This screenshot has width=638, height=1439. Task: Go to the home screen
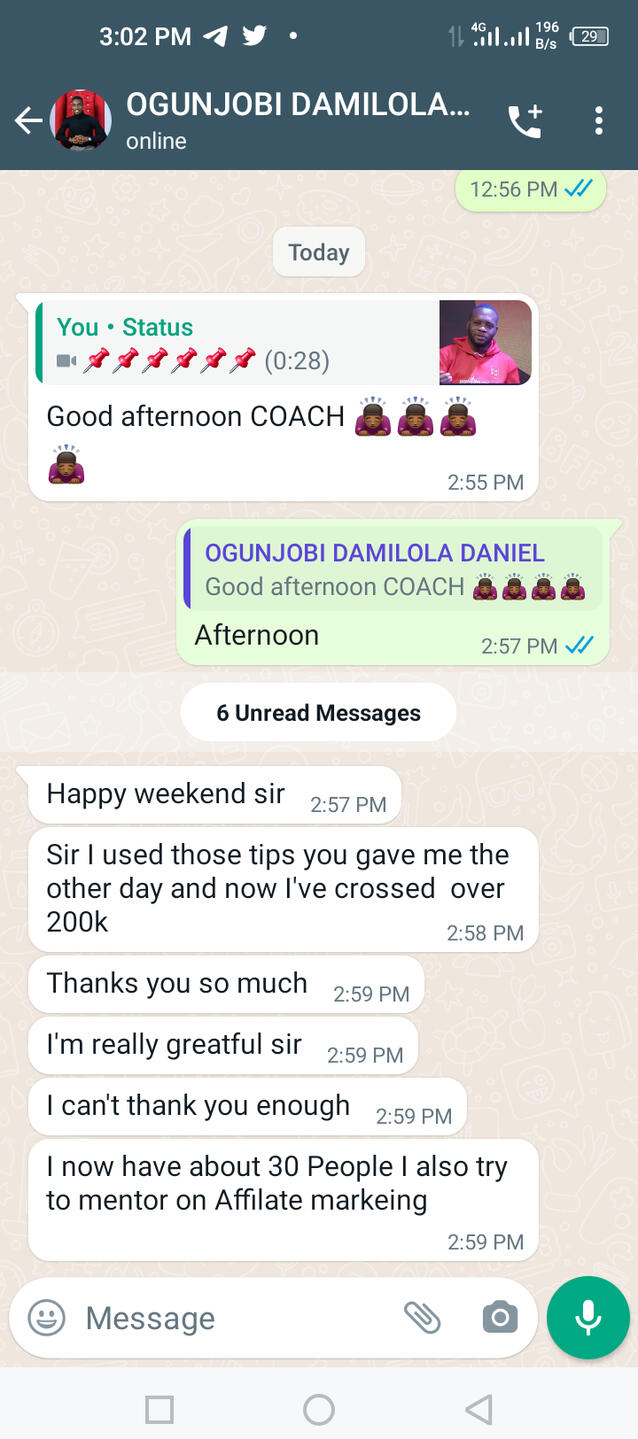pos(318,1410)
